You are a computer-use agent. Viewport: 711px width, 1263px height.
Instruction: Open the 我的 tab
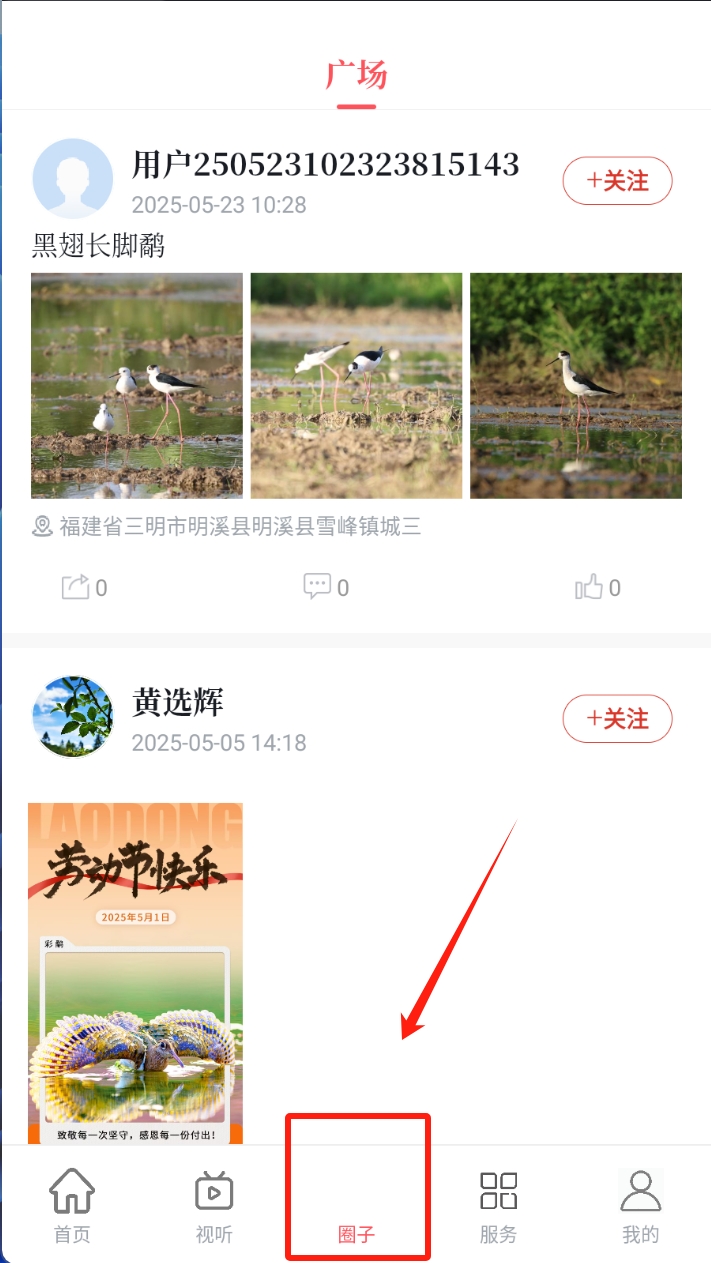[x=641, y=1206]
